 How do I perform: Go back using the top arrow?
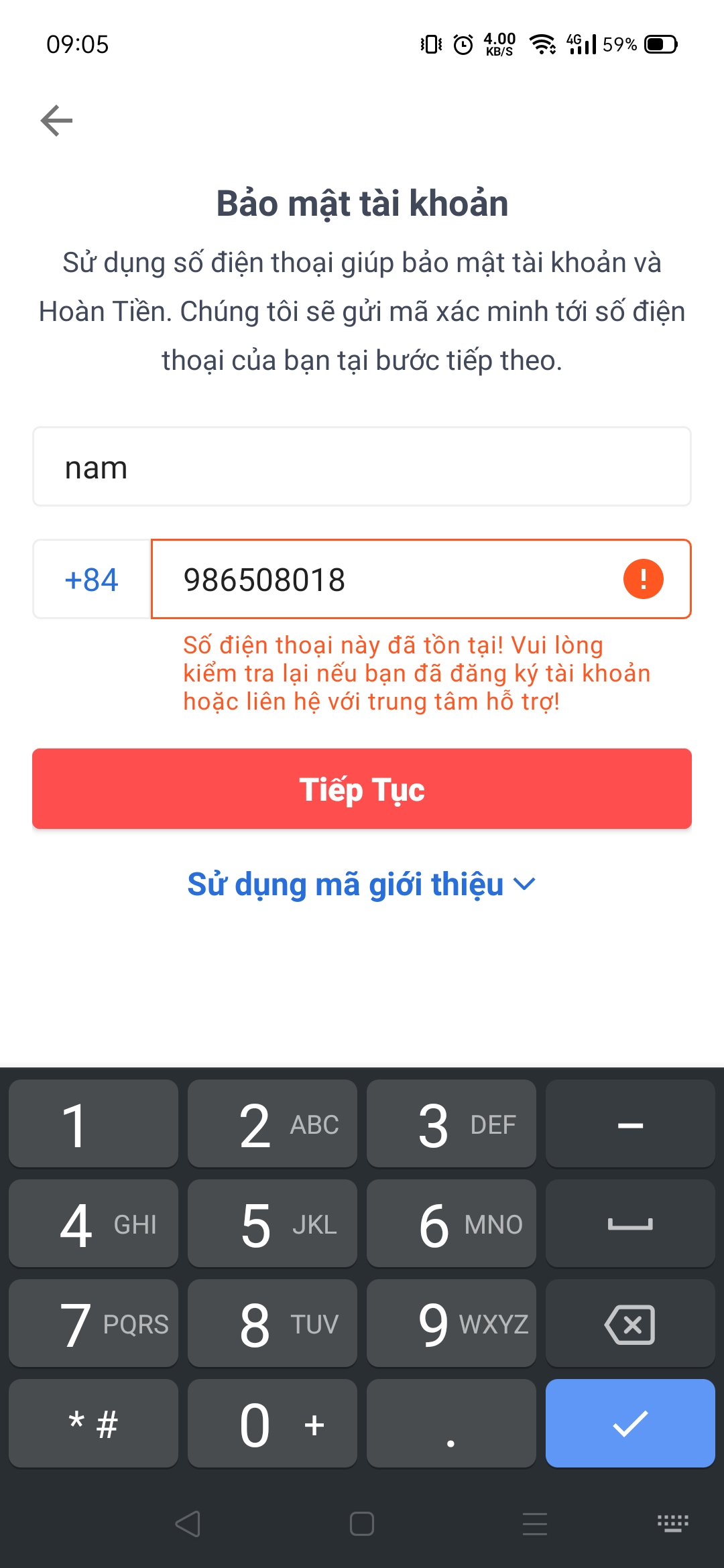tap(56, 121)
